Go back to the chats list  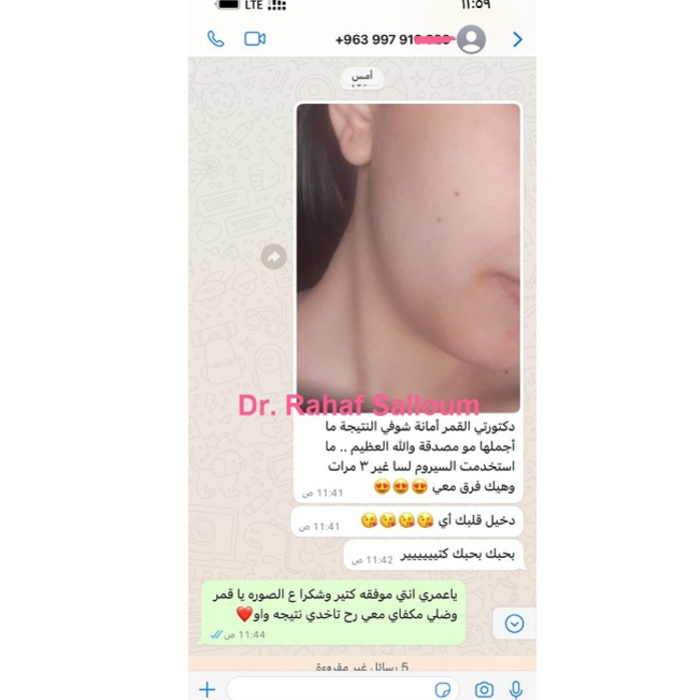tap(517, 39)
